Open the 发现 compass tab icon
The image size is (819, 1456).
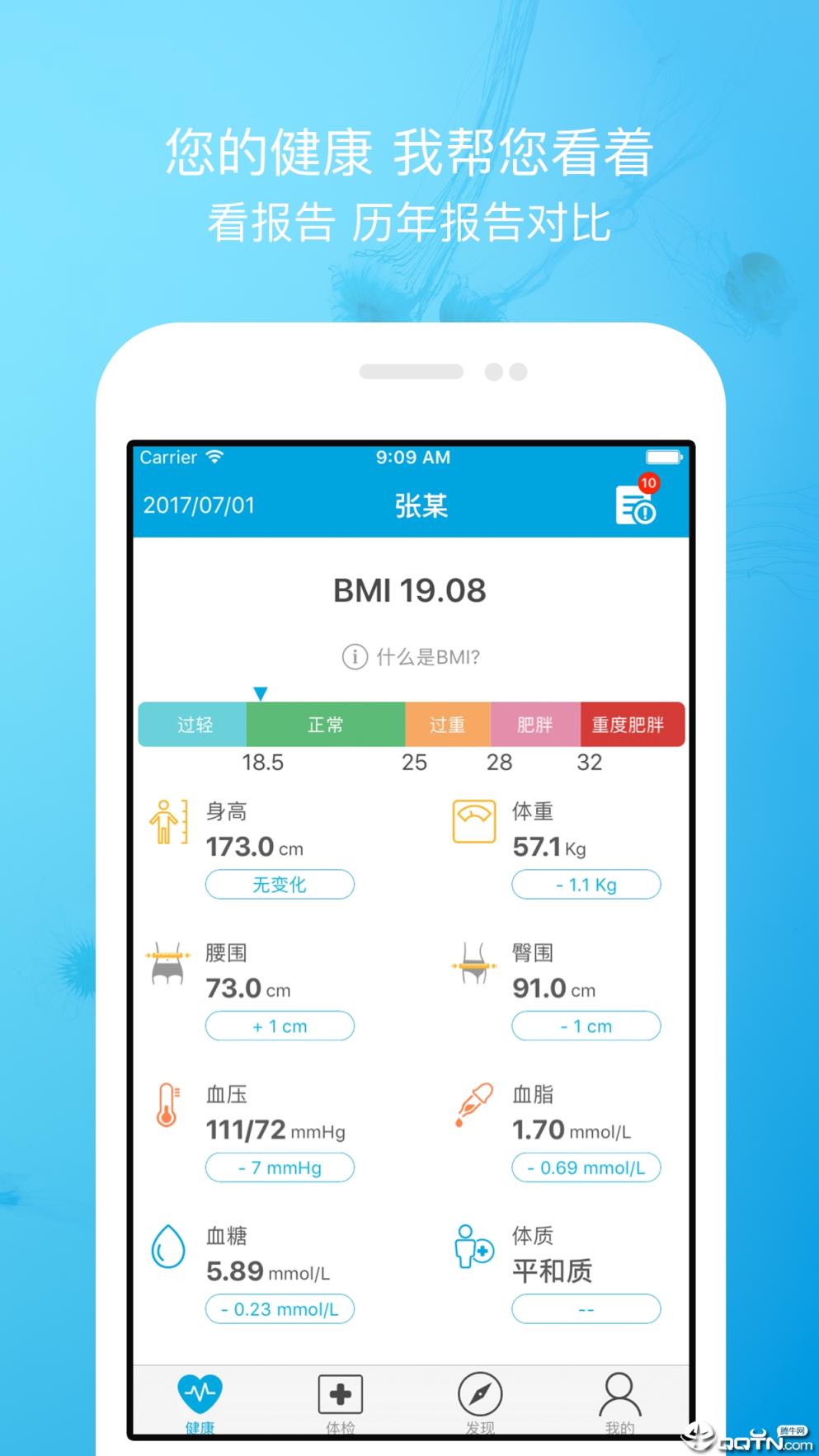[480, 1392]
